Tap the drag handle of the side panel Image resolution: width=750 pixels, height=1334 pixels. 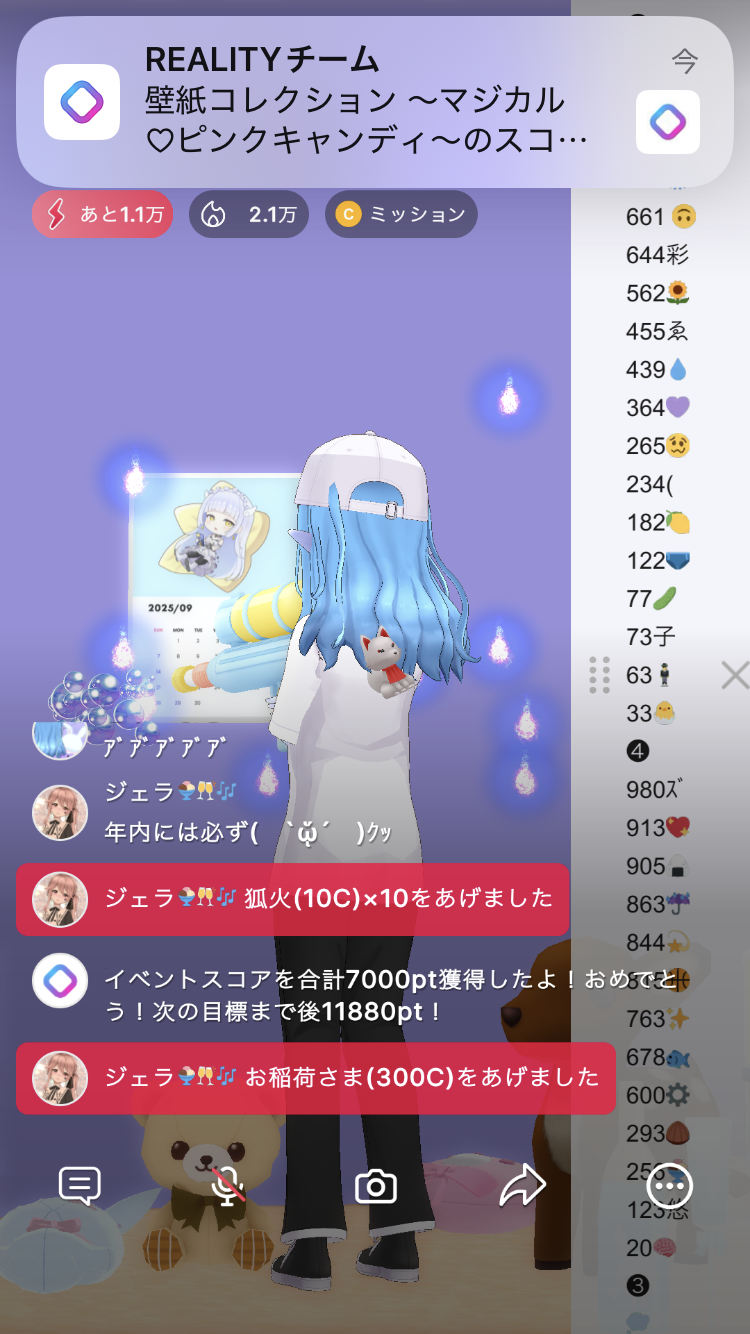(x=600, y=676)
